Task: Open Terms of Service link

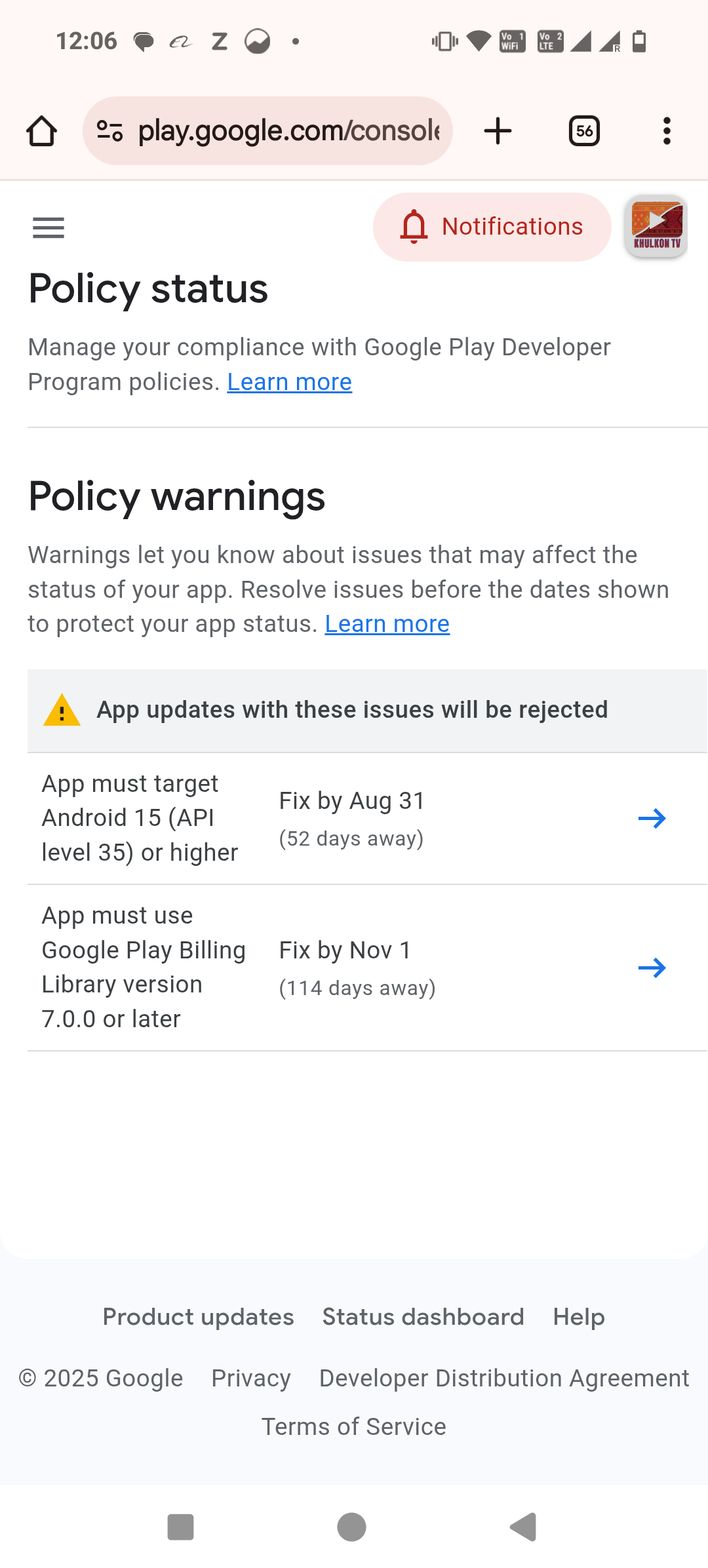Action: (x=354, y=1426)
